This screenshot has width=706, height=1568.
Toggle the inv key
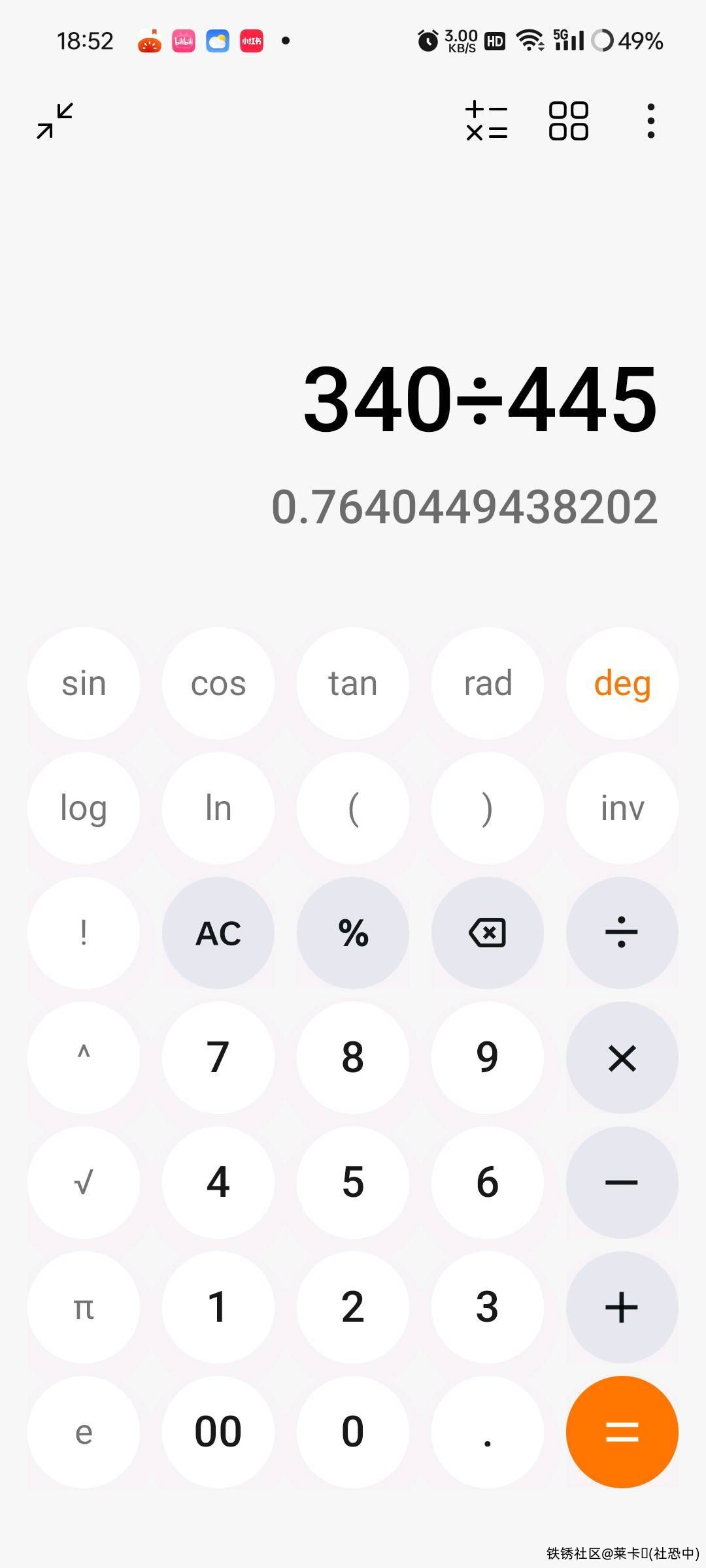tap(622, 808)
